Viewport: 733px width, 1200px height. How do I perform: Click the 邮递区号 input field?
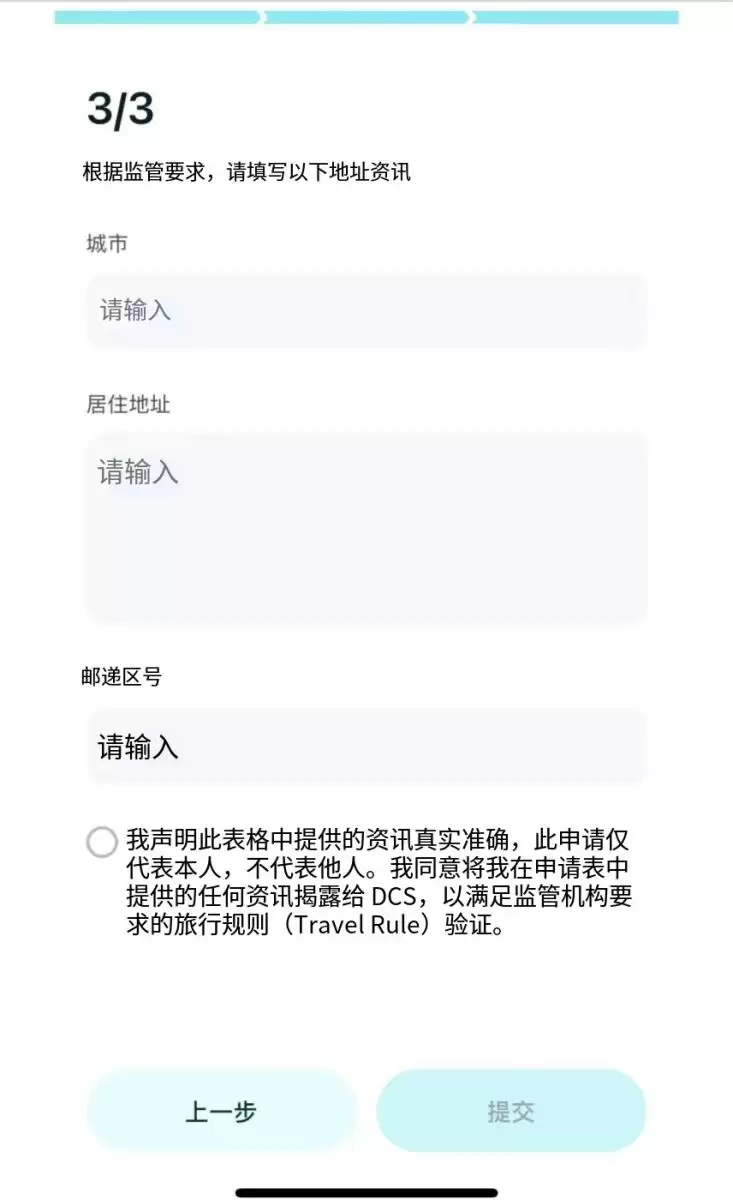point(366,745)
